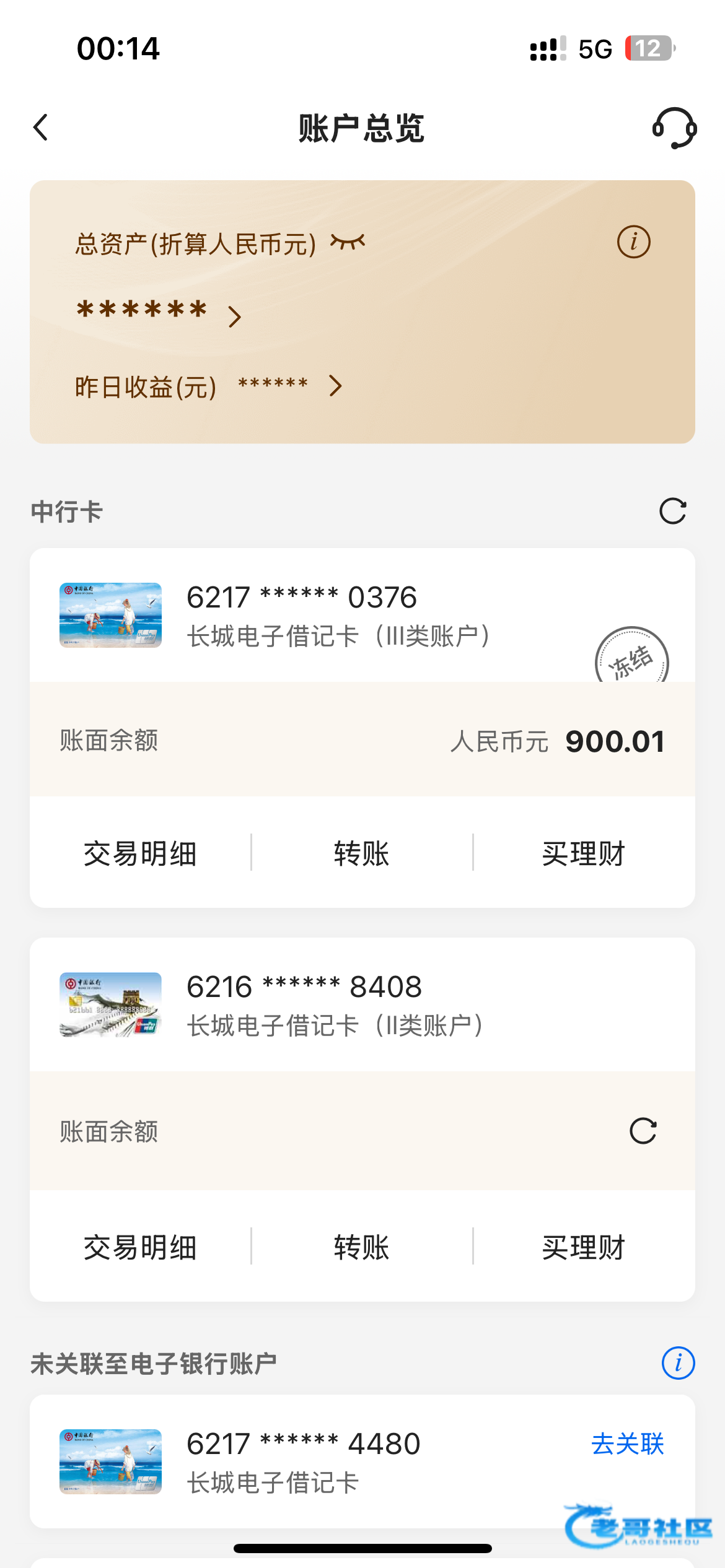The image size is (725, 1568).
Task: Tap 去关联 for card ending 4480
Action: pyautogui.click(x=627, y=1444)
